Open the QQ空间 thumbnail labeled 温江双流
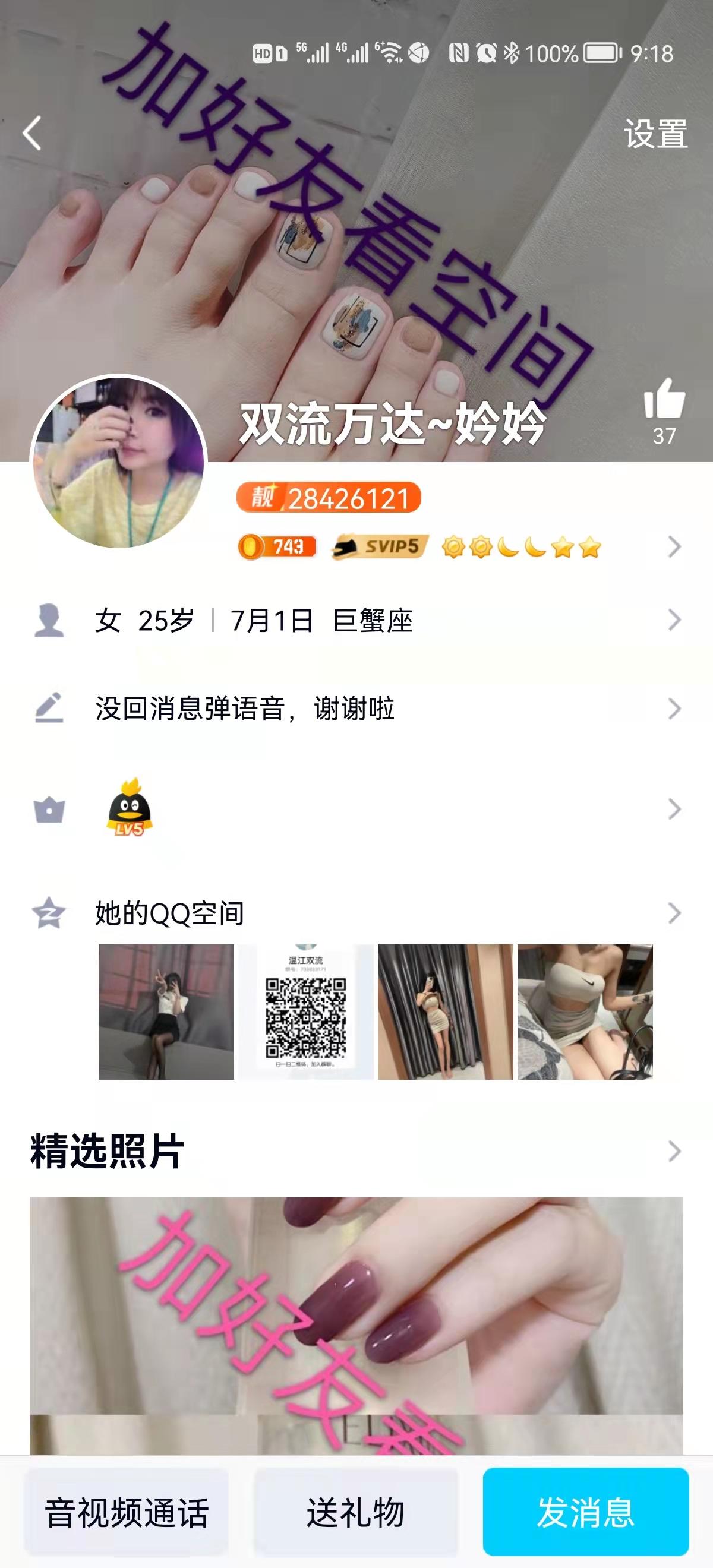 (x=305, y=1012)
